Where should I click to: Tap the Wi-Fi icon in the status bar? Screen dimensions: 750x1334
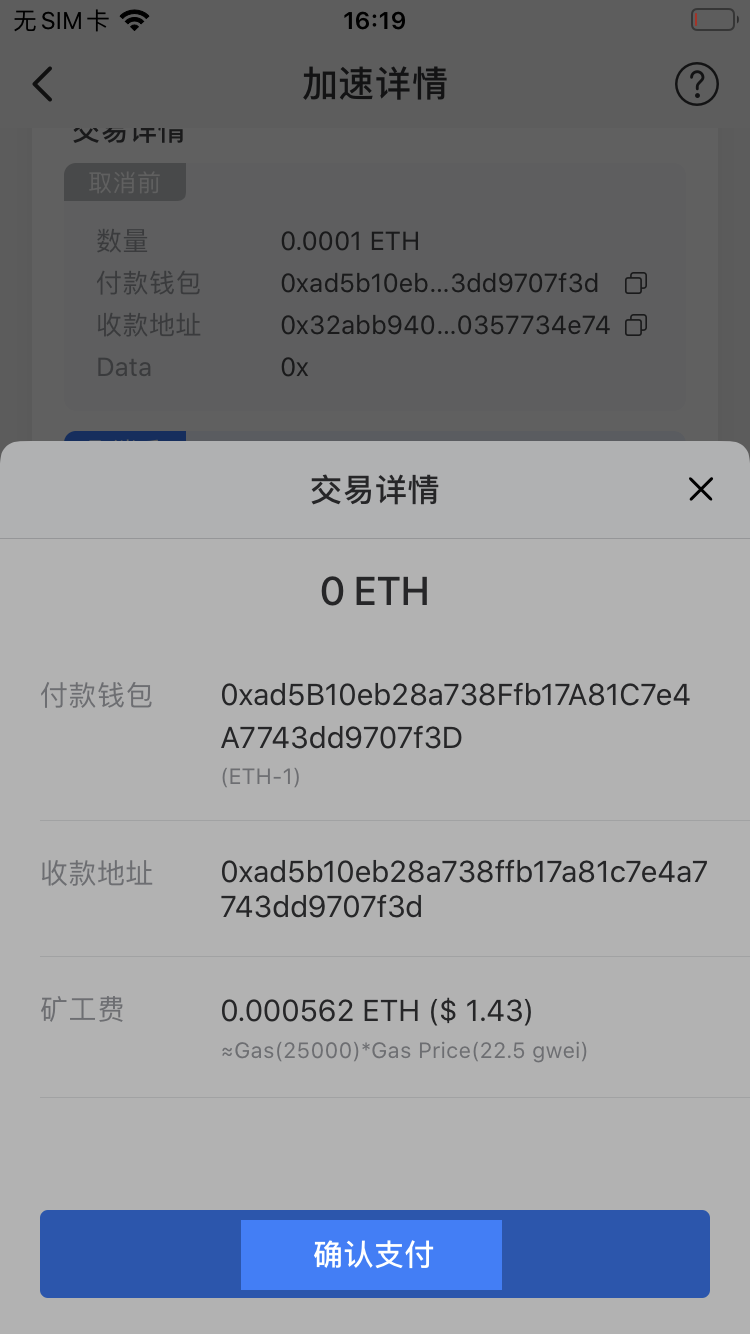[x=135, y=18]
